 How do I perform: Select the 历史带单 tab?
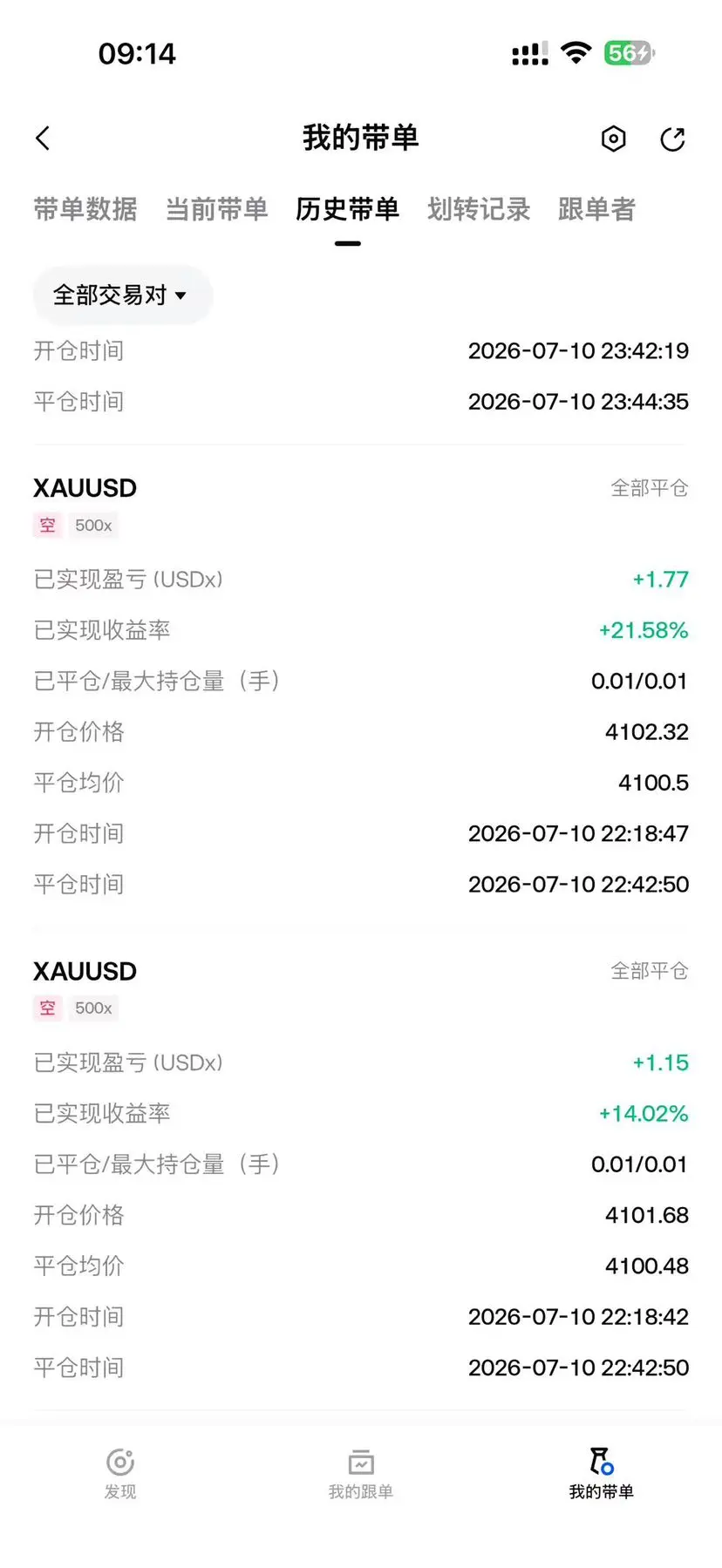pos(347,209)
